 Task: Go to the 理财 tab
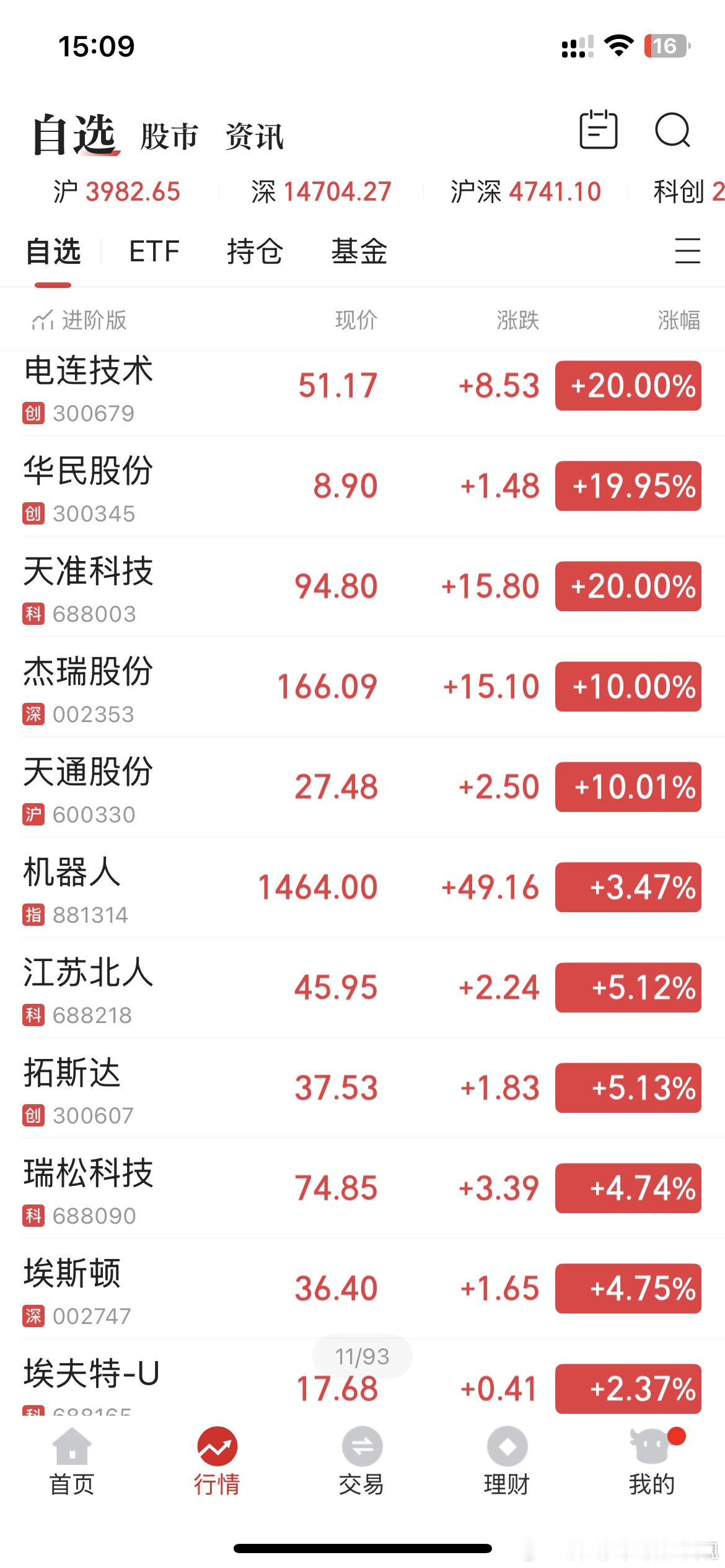pyautogui.click(x=507, y=1461)
